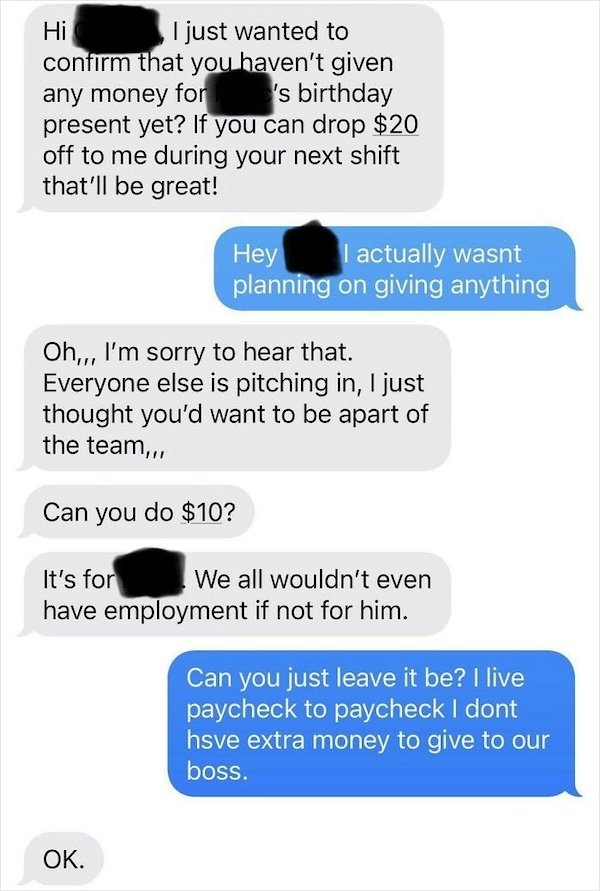Open the underlined $10 amount link

[201, 513]
